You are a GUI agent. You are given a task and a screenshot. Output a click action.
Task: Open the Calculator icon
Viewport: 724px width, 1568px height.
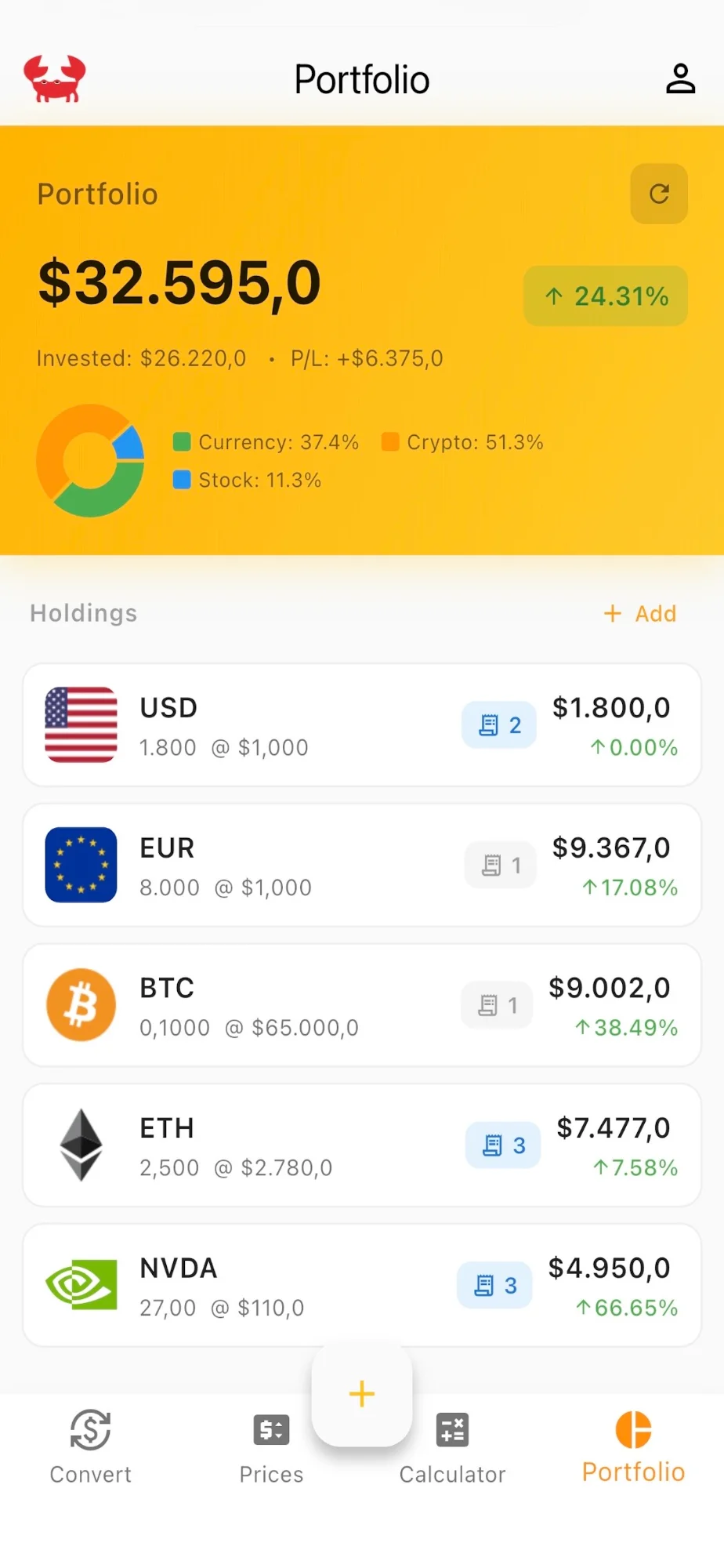pyautogui.click(x=452, y=1428)
